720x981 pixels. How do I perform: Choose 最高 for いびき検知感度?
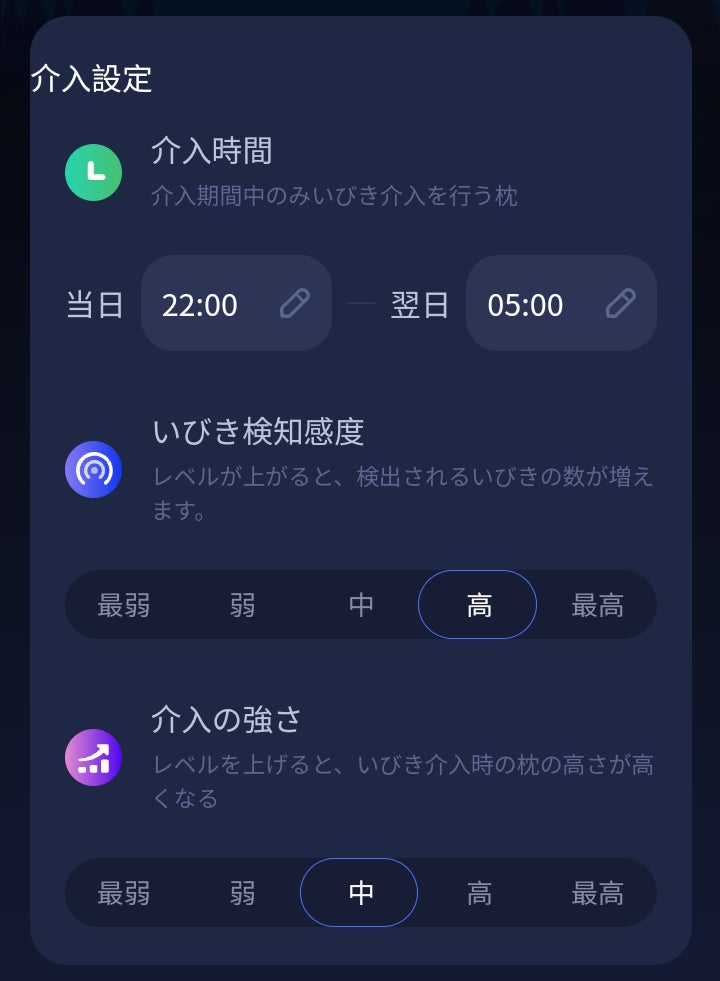(x=597, y=605)
